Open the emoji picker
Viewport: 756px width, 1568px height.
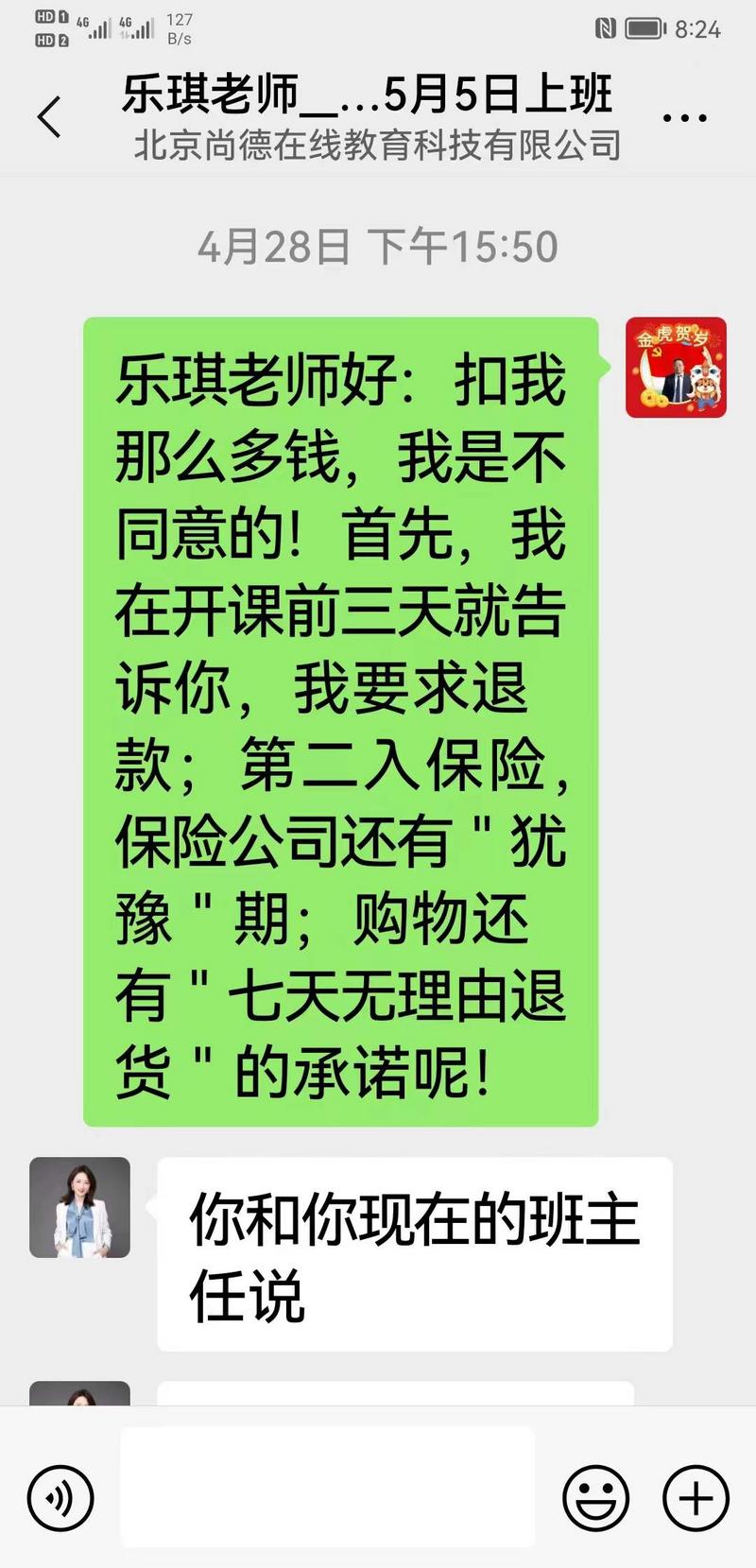tap(595, 1498)
